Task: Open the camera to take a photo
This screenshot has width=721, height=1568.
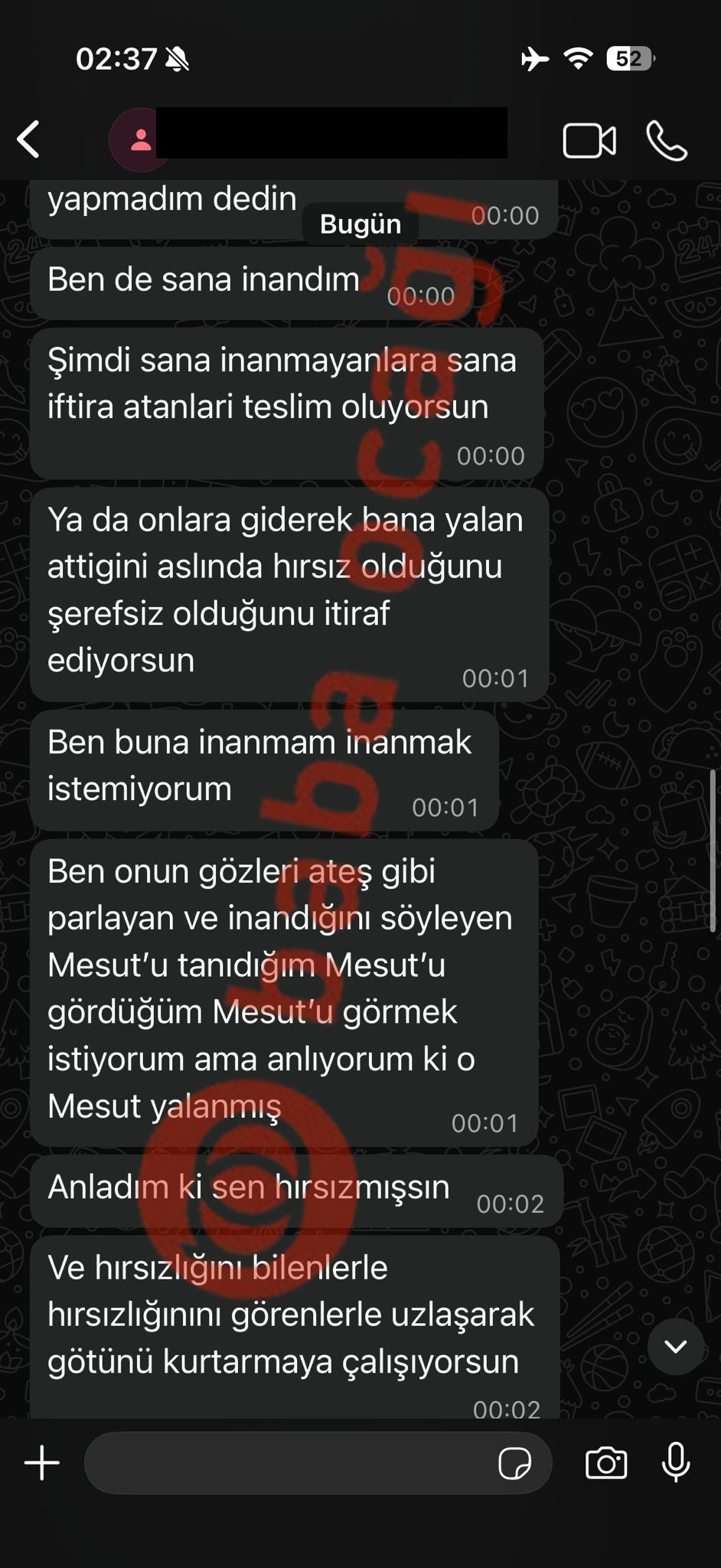Action: 605,1463
